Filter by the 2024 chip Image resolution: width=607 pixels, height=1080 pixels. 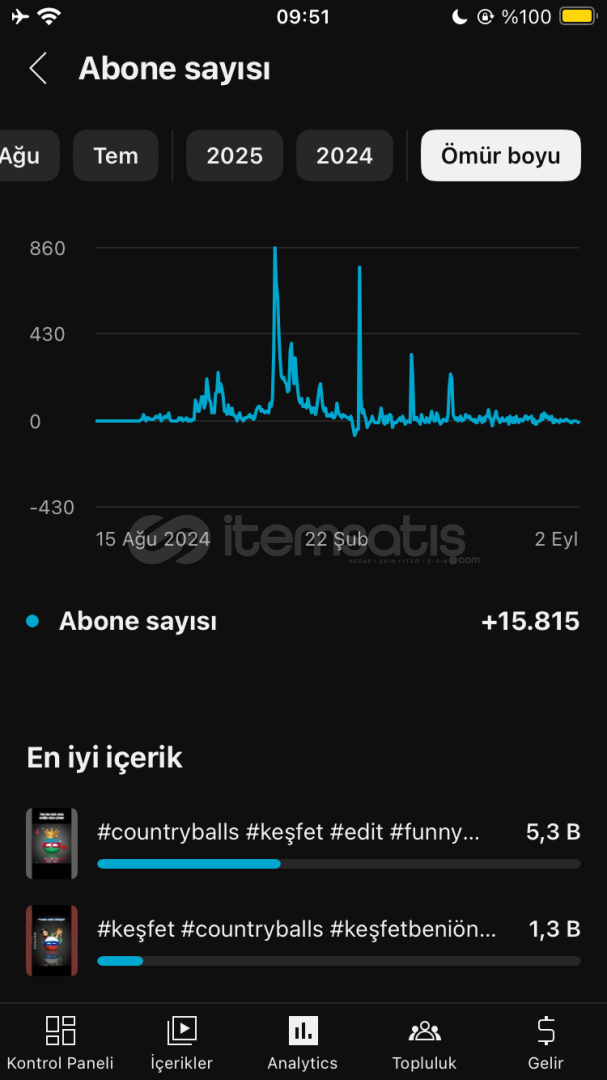[344, 156]
